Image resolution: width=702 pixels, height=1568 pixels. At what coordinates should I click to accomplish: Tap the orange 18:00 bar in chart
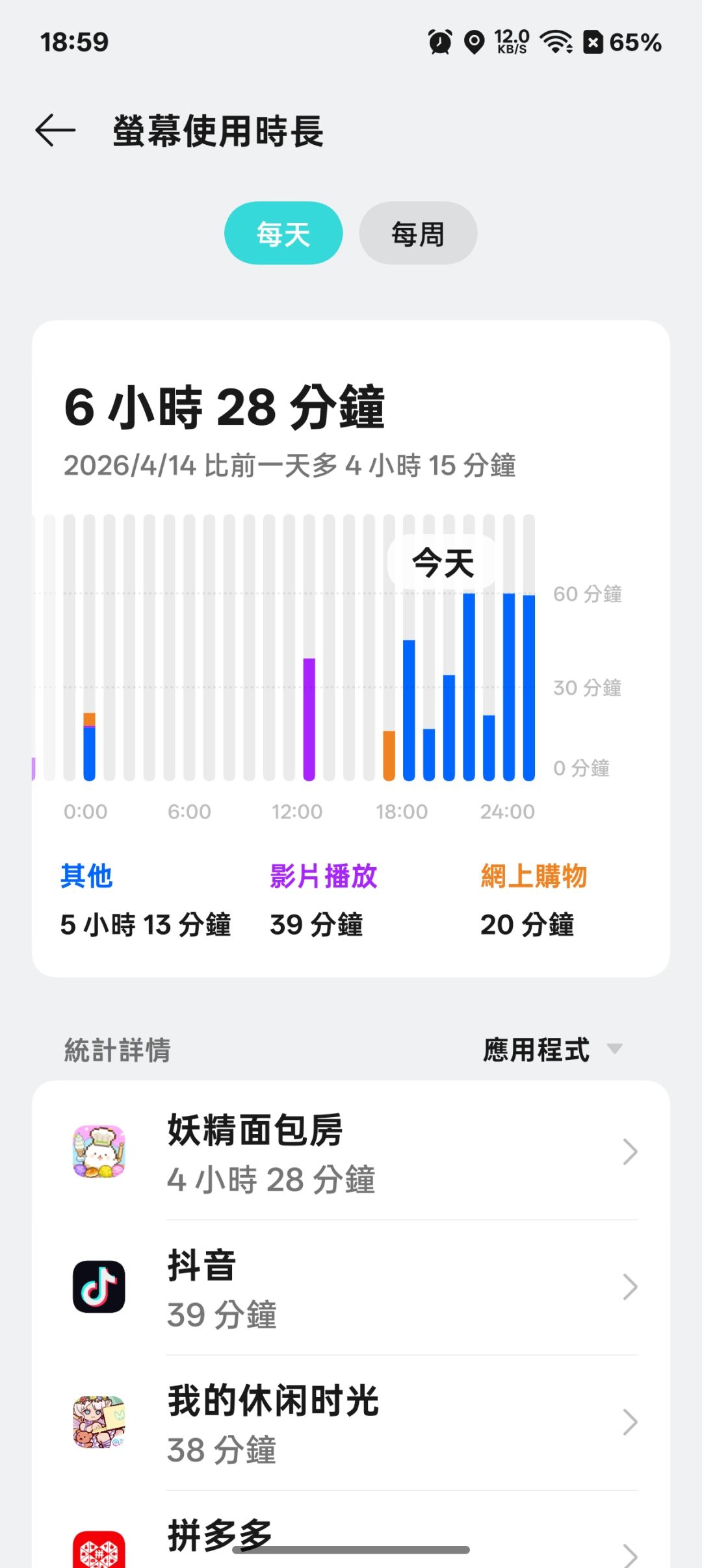click(389, 755)
